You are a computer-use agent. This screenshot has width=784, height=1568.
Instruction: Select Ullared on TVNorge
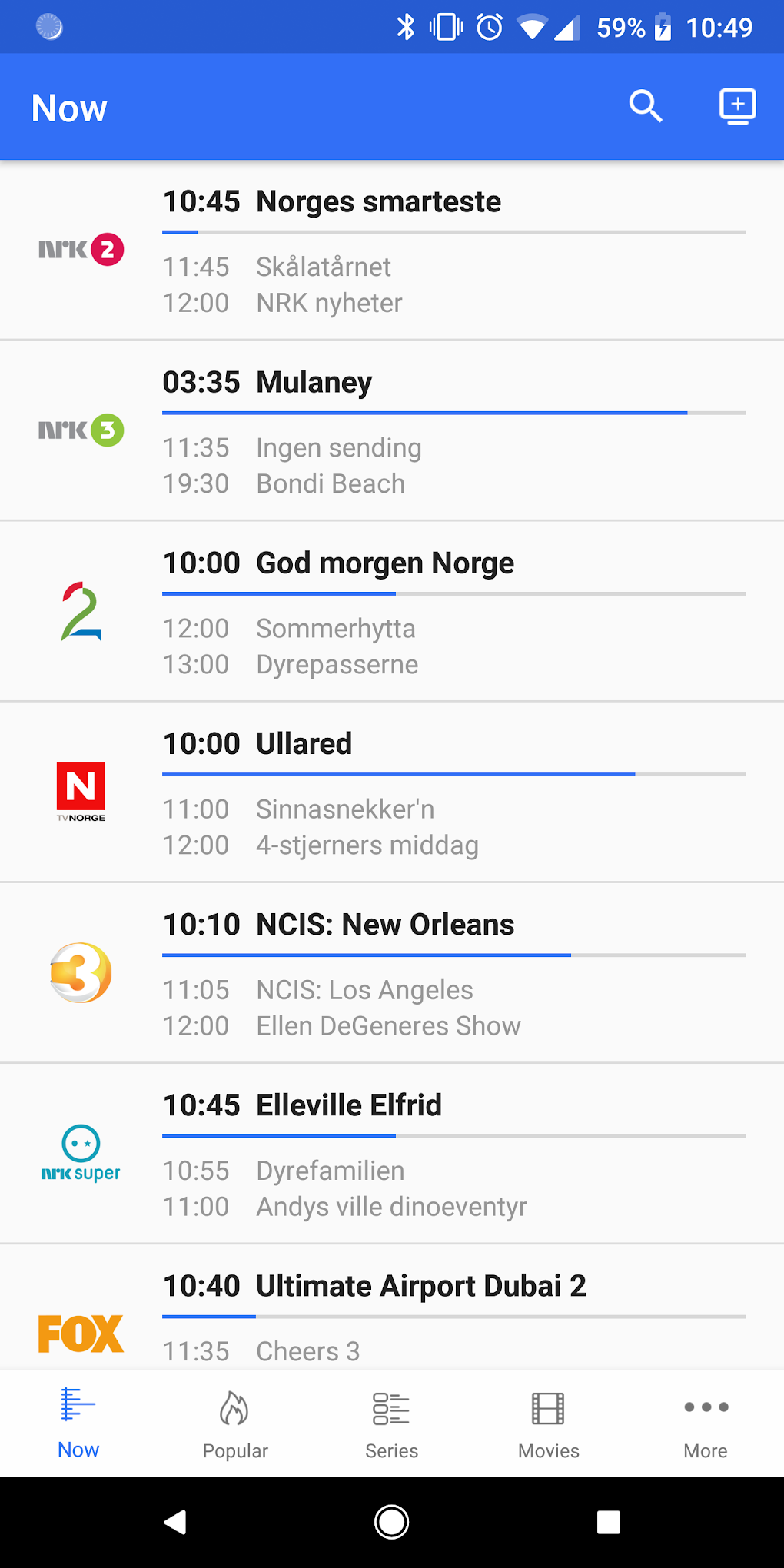click(304, 744)
